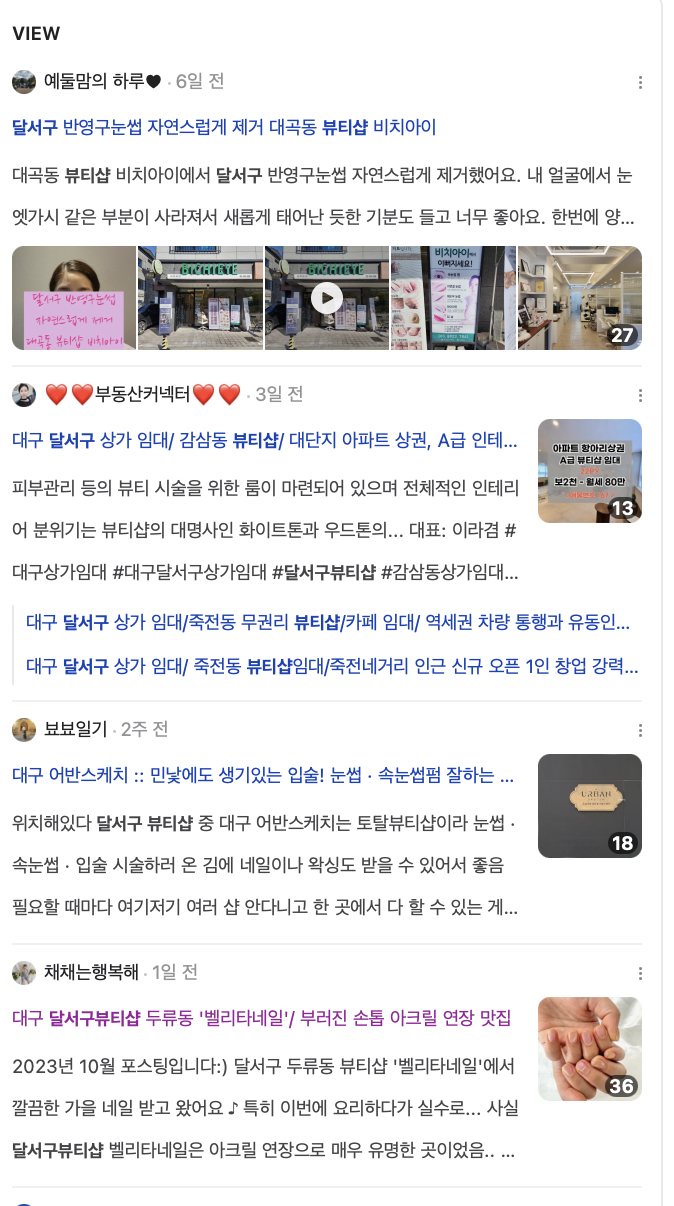674x1206 pixels.
Task: Open 대구 어반스케치 post title
Action: coord(264,775)
